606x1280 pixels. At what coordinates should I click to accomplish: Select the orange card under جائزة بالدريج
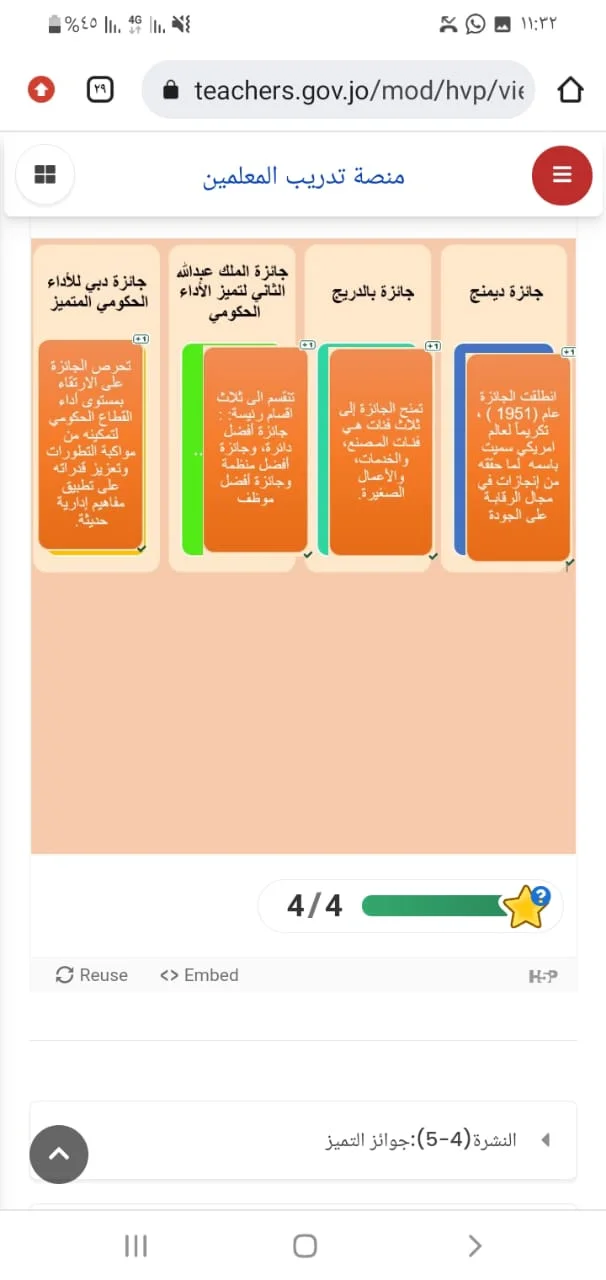(380, 451)
